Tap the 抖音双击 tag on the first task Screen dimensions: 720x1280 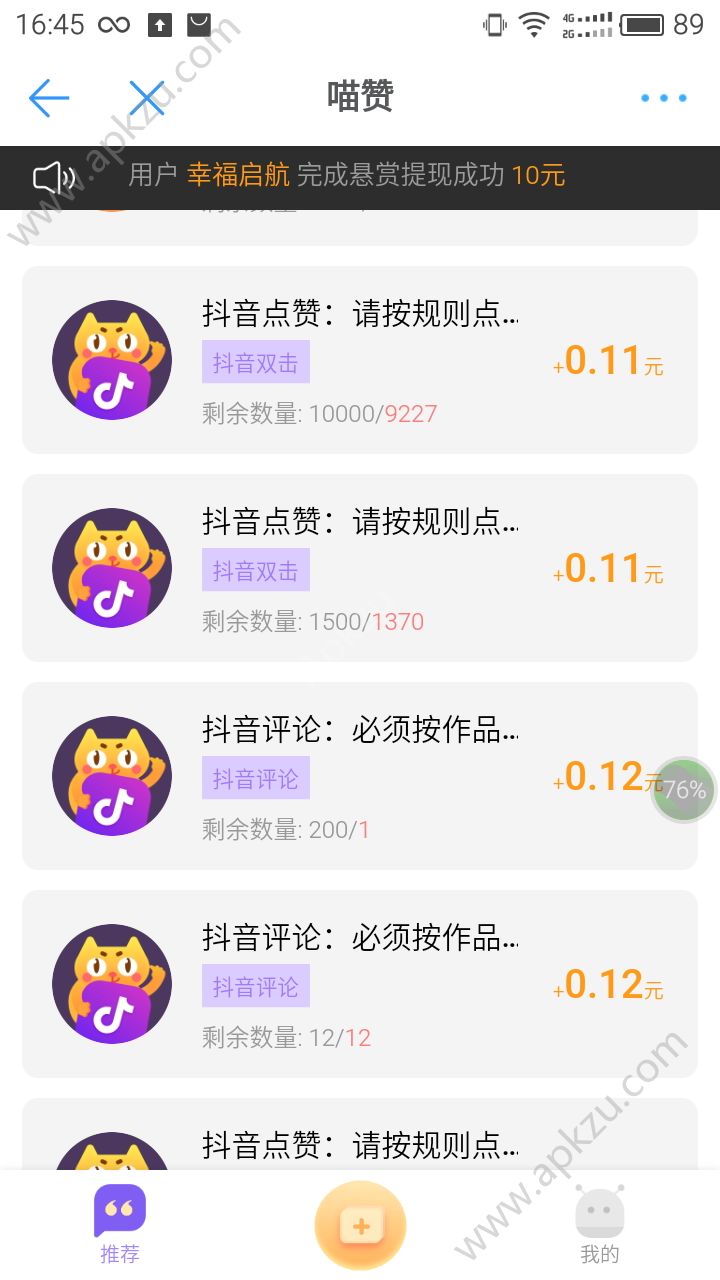tap(256, 362)
